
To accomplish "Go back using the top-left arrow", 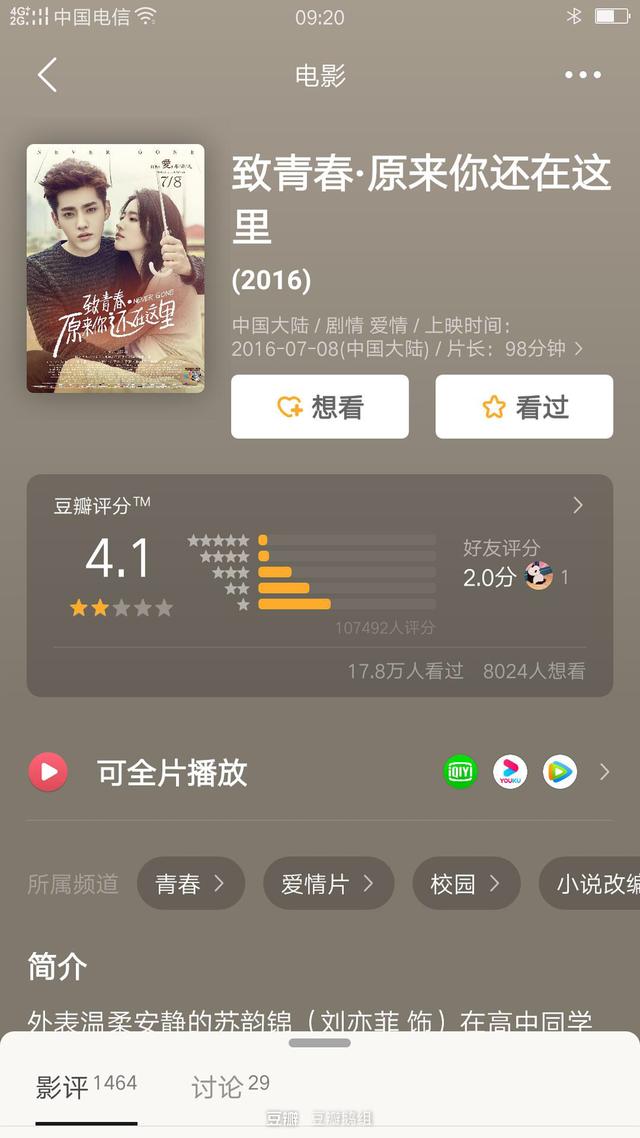I will 47,75.
